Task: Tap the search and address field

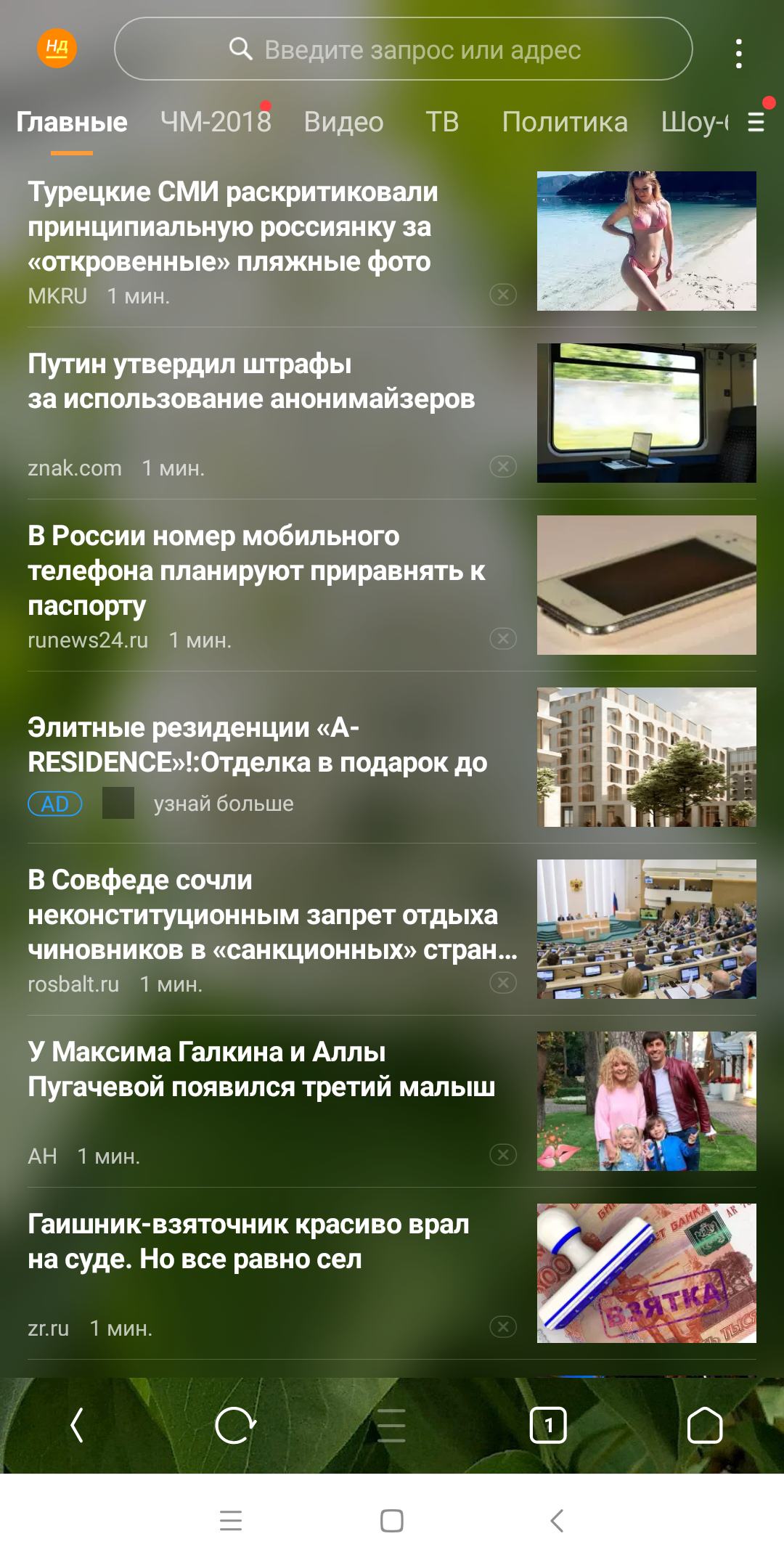Action: click(404, 49)
